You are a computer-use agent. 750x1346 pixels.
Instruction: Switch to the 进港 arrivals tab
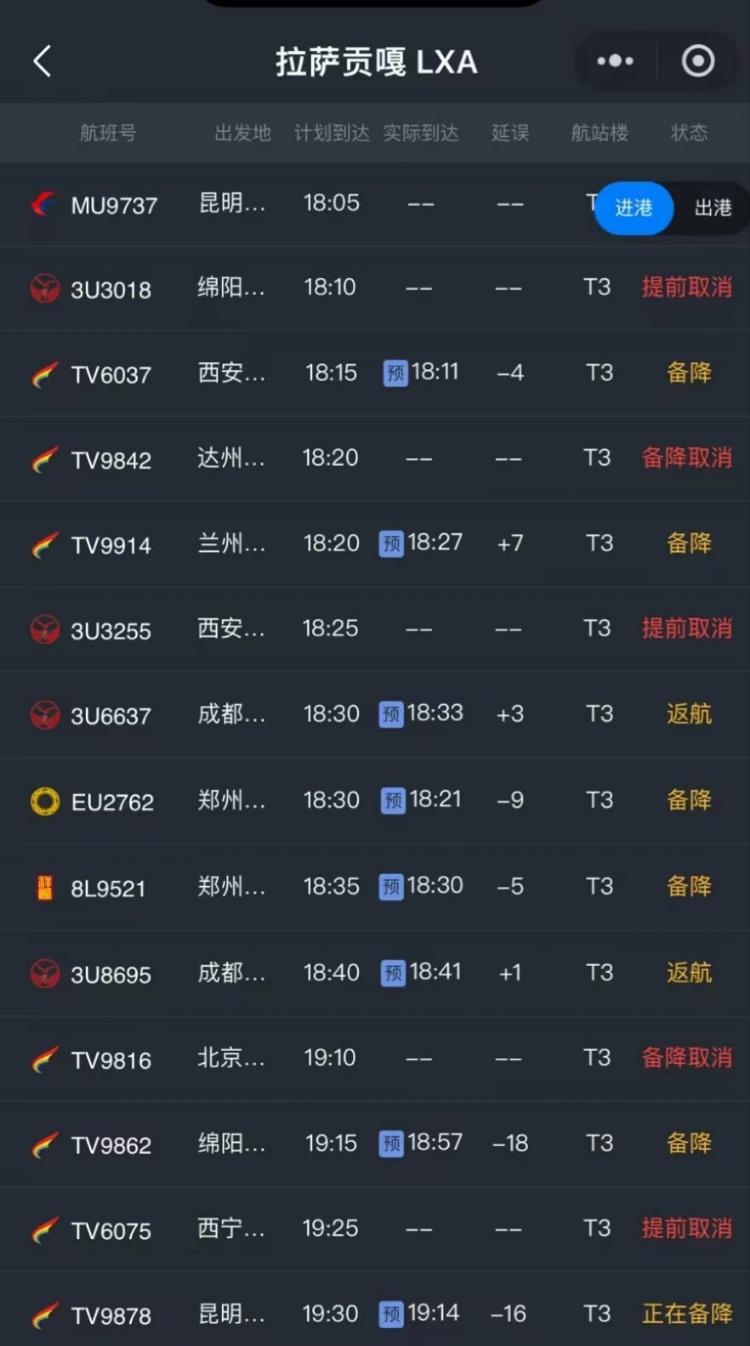point(633,208)
